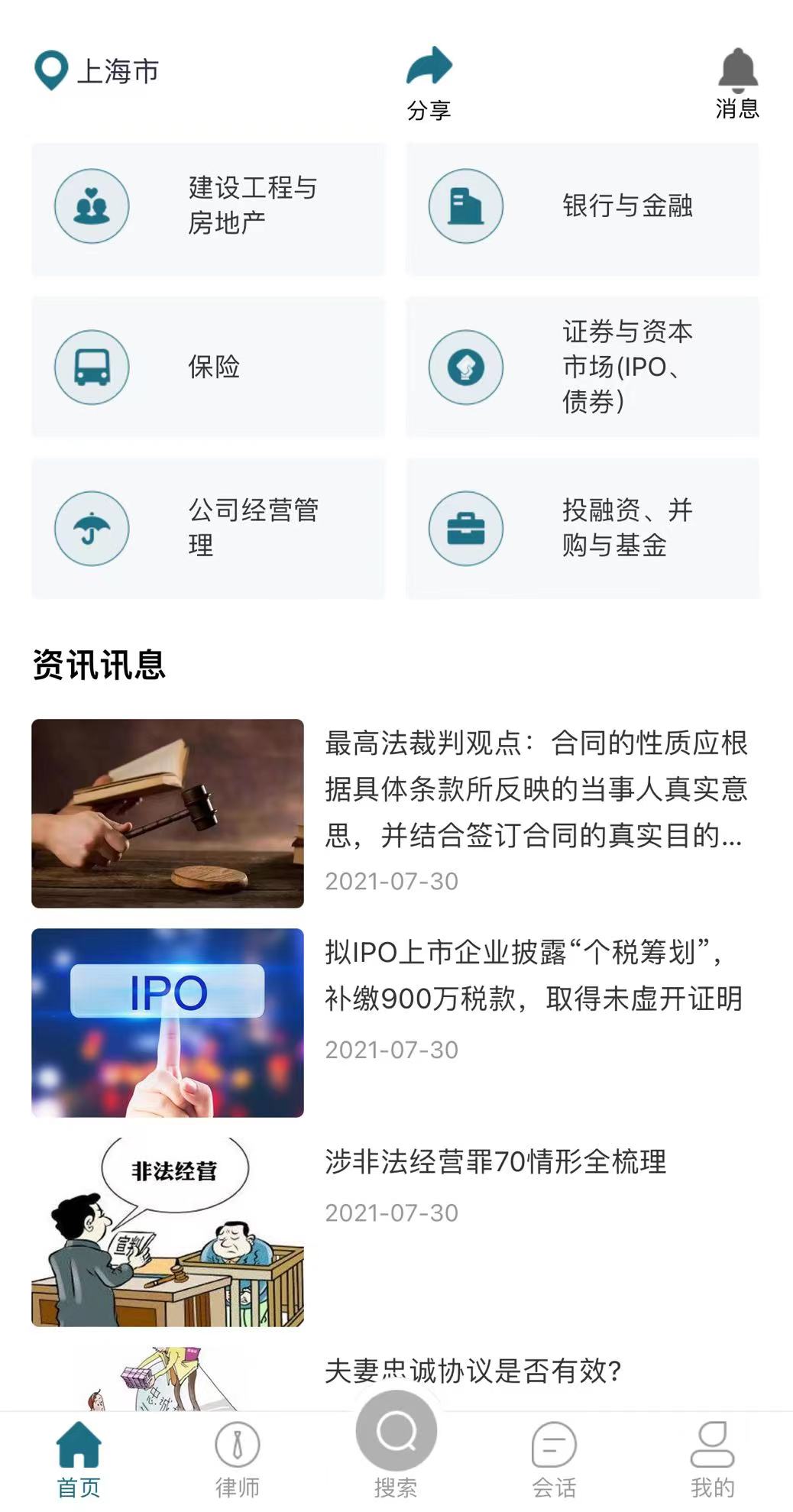Open the 消息 notifications bell
The width and height of the screenshot is (793, 1512).
(737, 83)
